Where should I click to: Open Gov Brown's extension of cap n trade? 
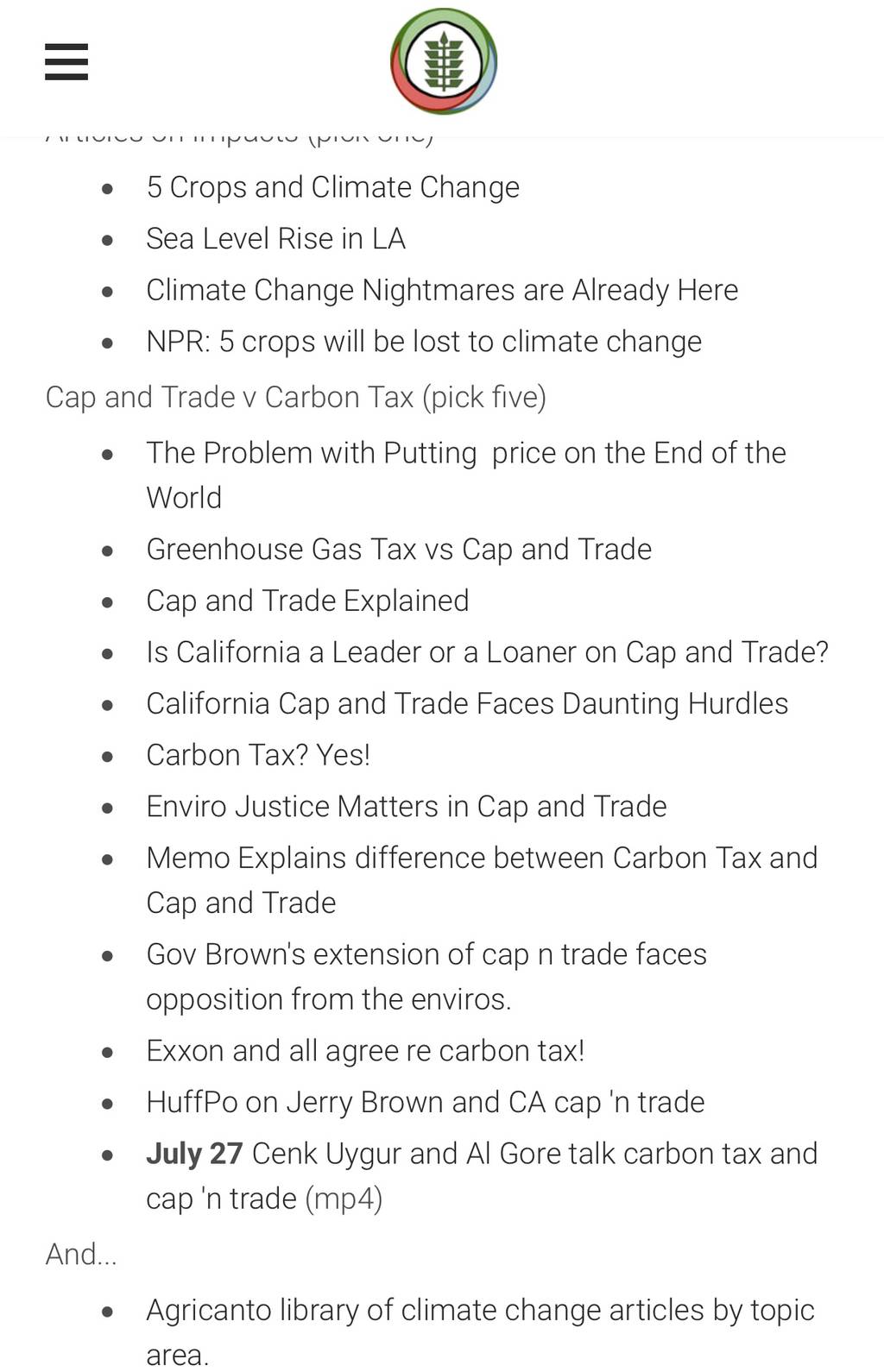click(426, 977)
